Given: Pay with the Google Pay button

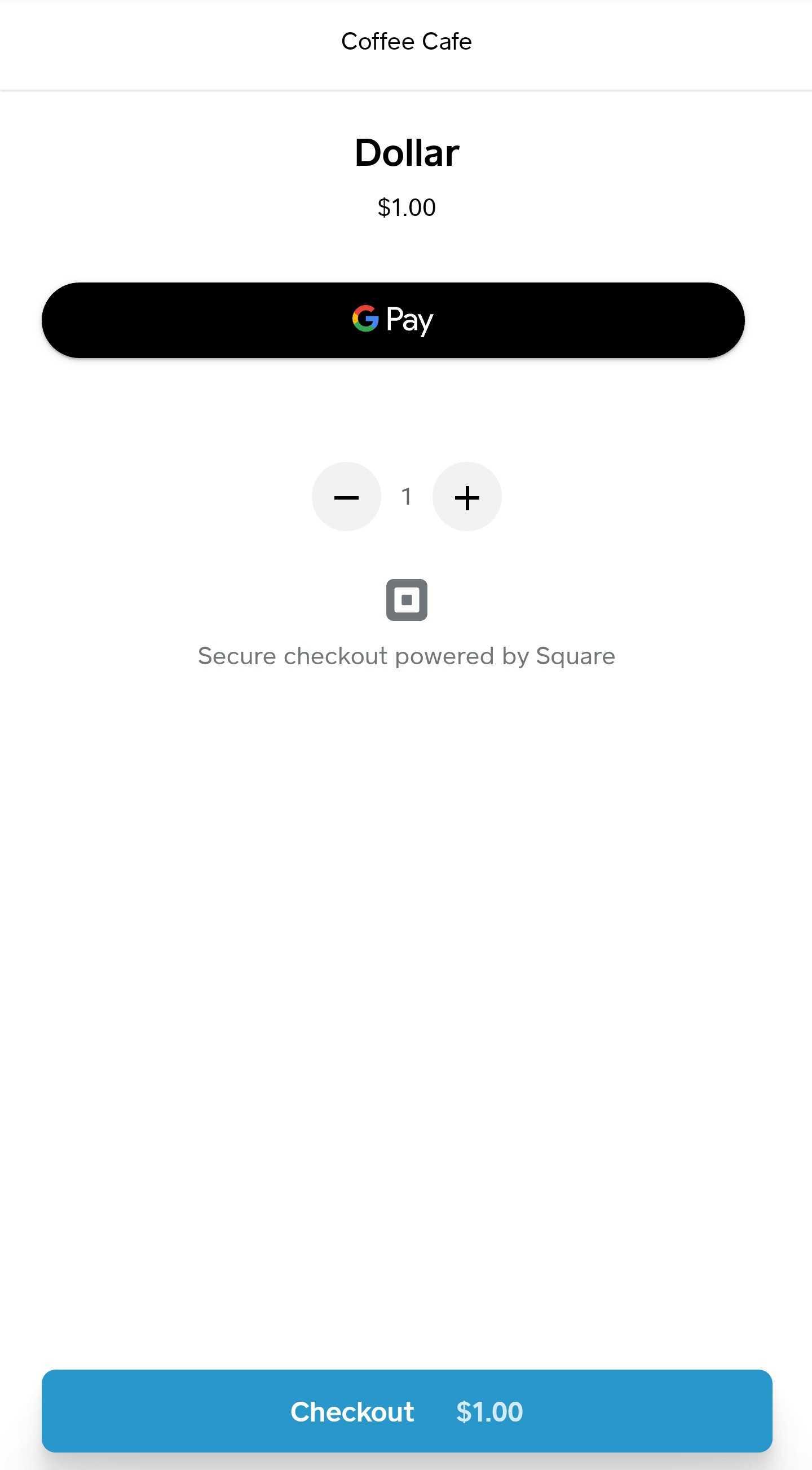Looking at the screenshot, I should pos(393,320).
